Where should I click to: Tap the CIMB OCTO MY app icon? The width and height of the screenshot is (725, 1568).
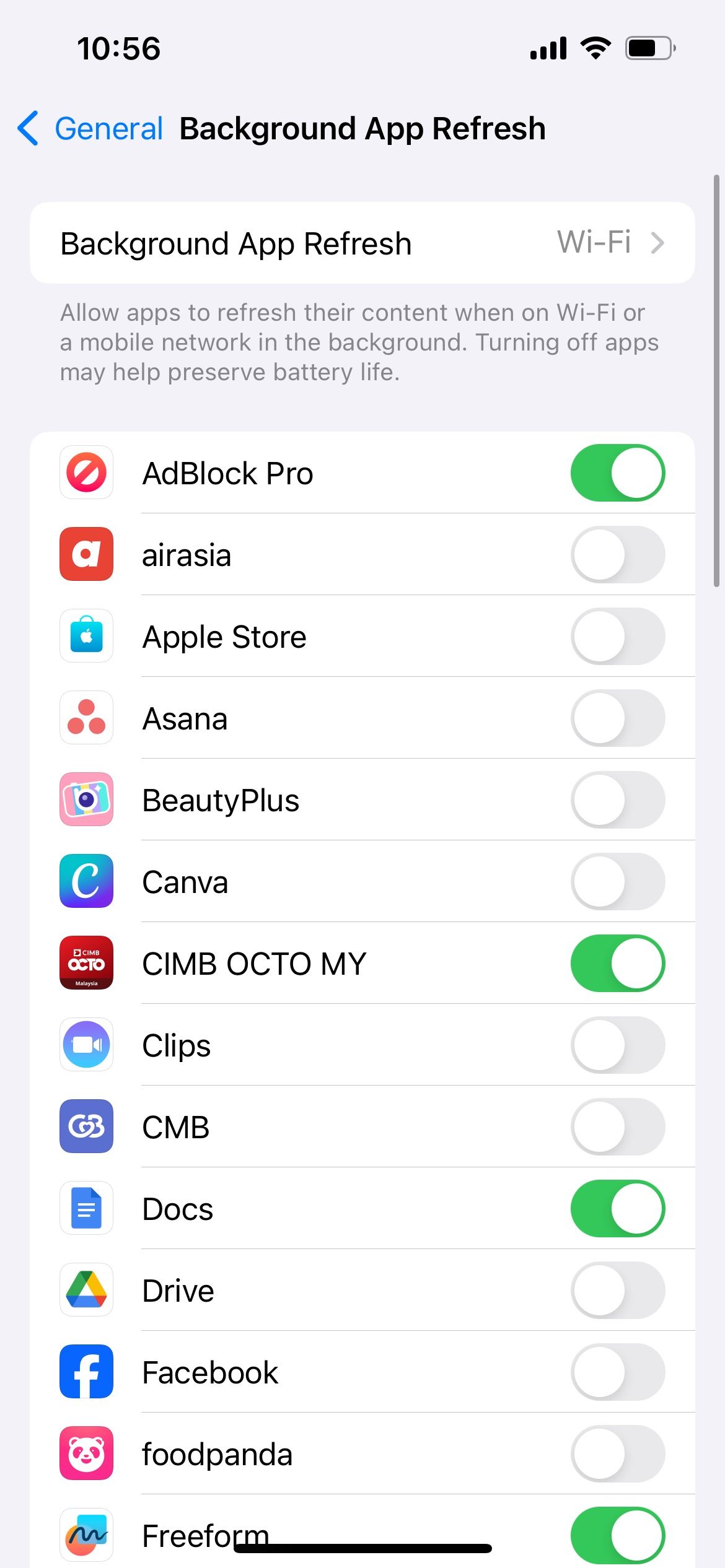point(86,964)
